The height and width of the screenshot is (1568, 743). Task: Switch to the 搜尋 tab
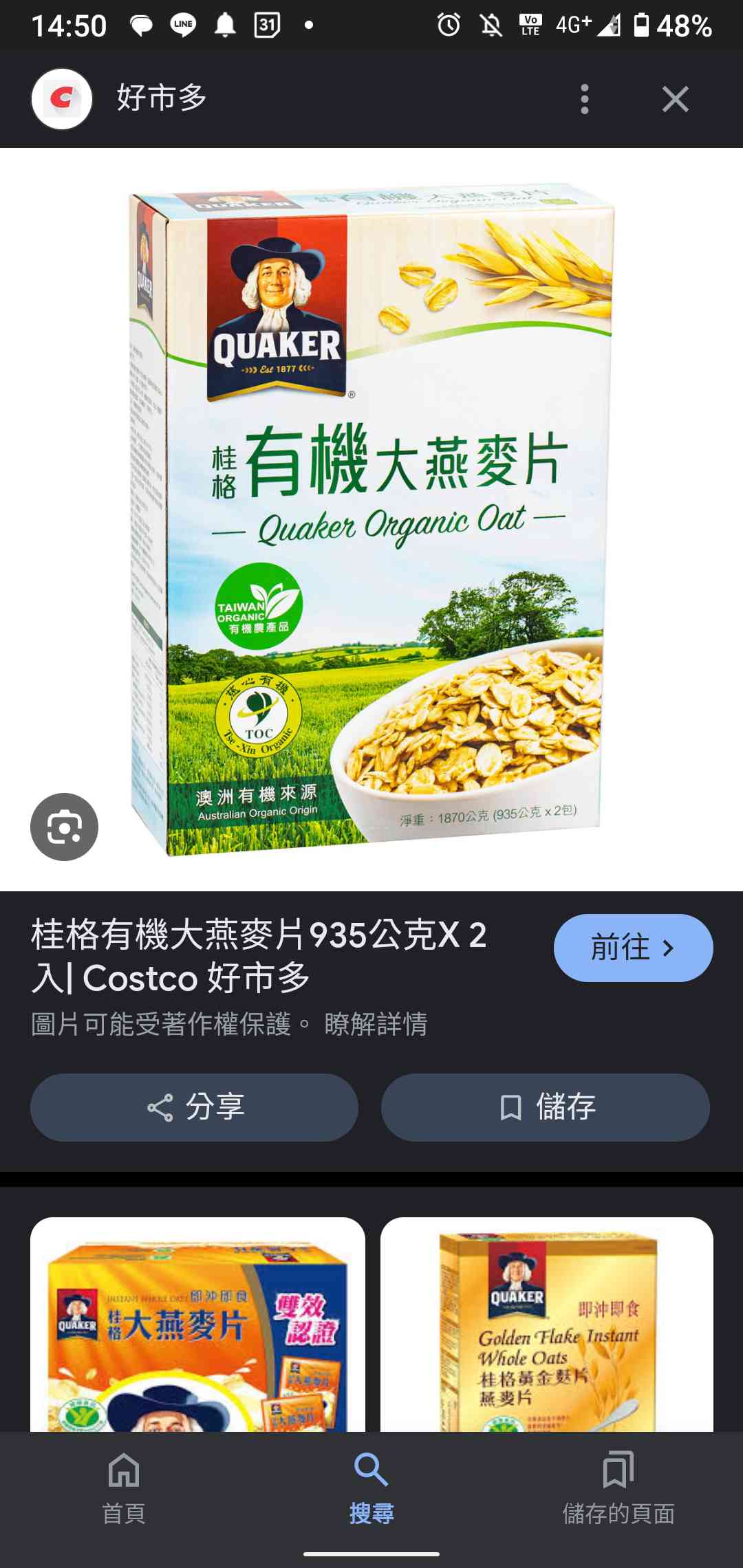tap(371, 1487)
